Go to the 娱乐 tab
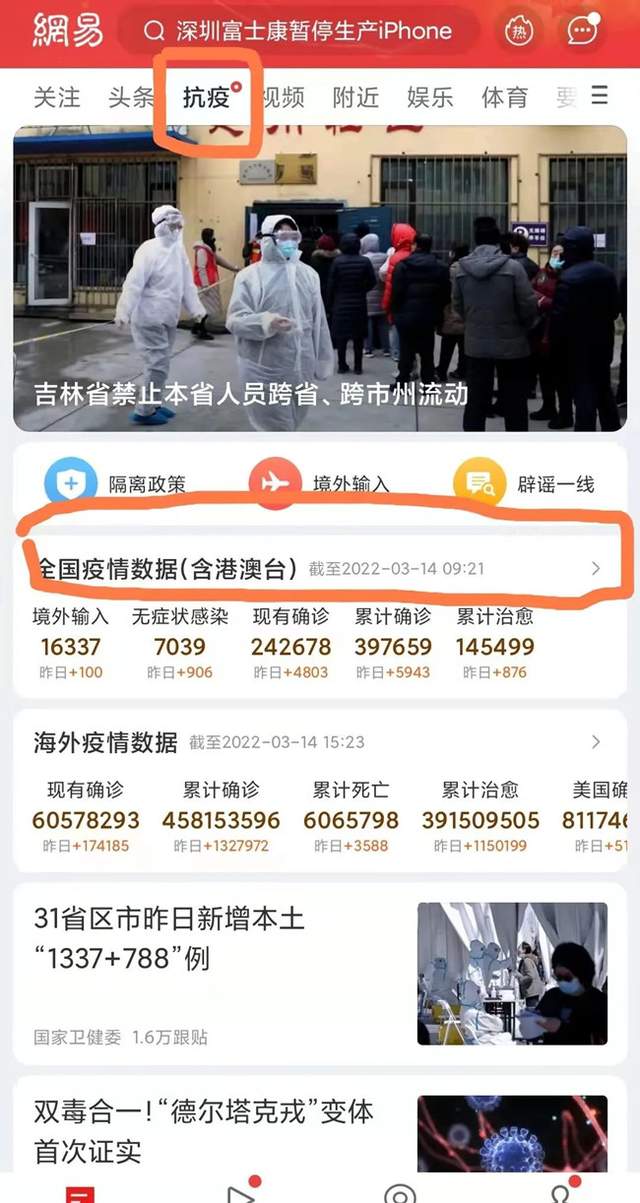The image size is (640, 1203). (430, 97)
